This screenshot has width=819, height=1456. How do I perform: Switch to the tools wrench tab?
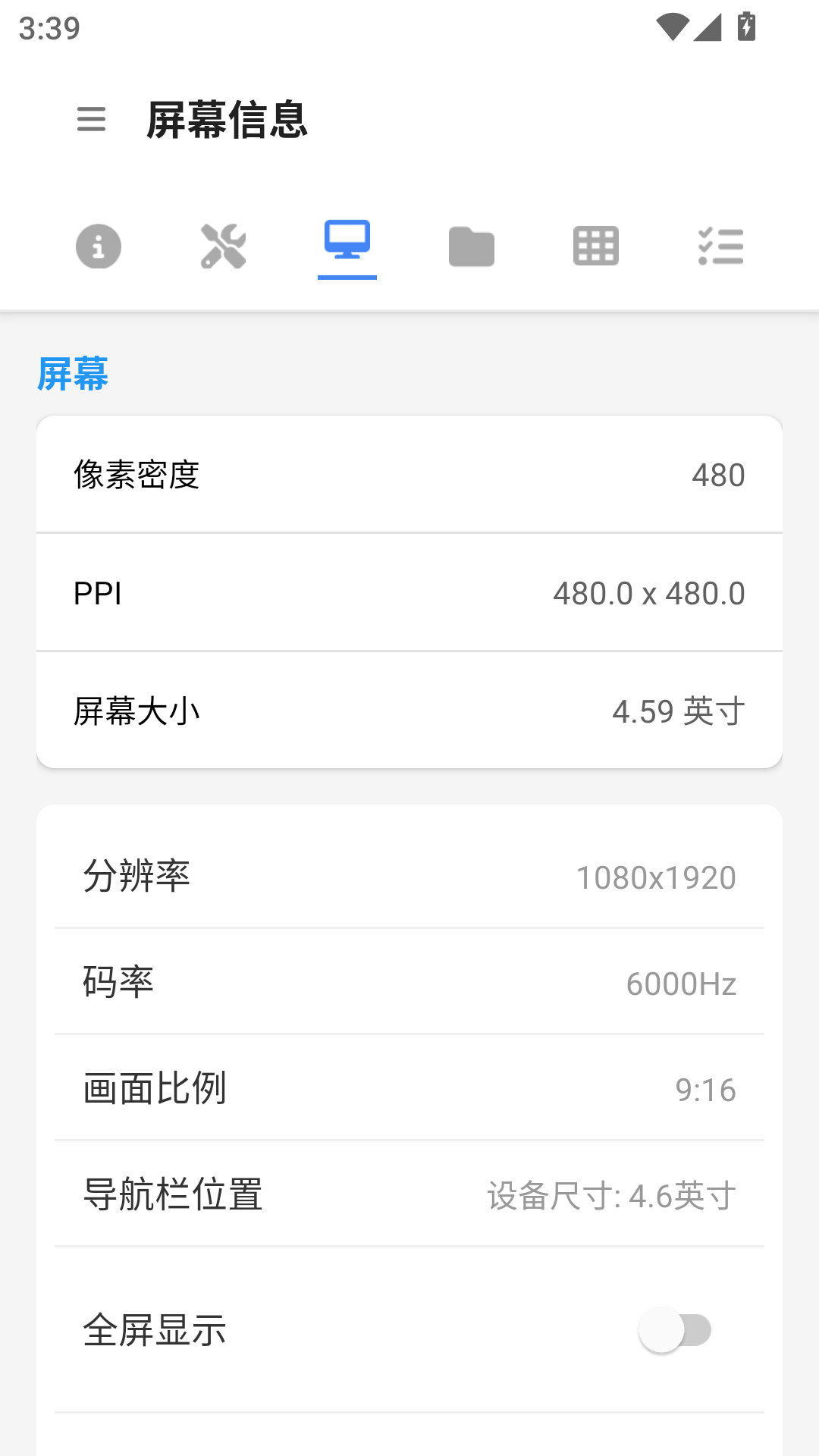tap(223, 246)
